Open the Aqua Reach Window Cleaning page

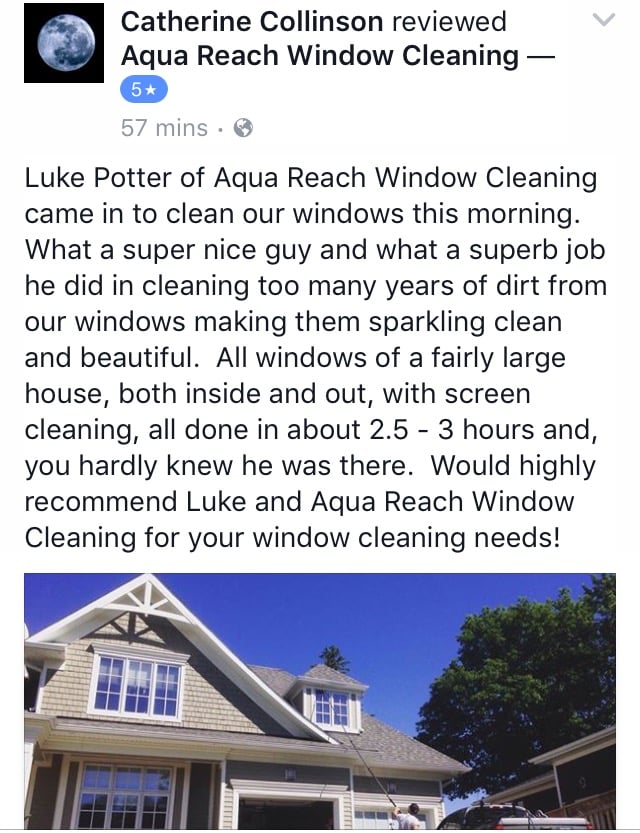[x=320, y=57]
